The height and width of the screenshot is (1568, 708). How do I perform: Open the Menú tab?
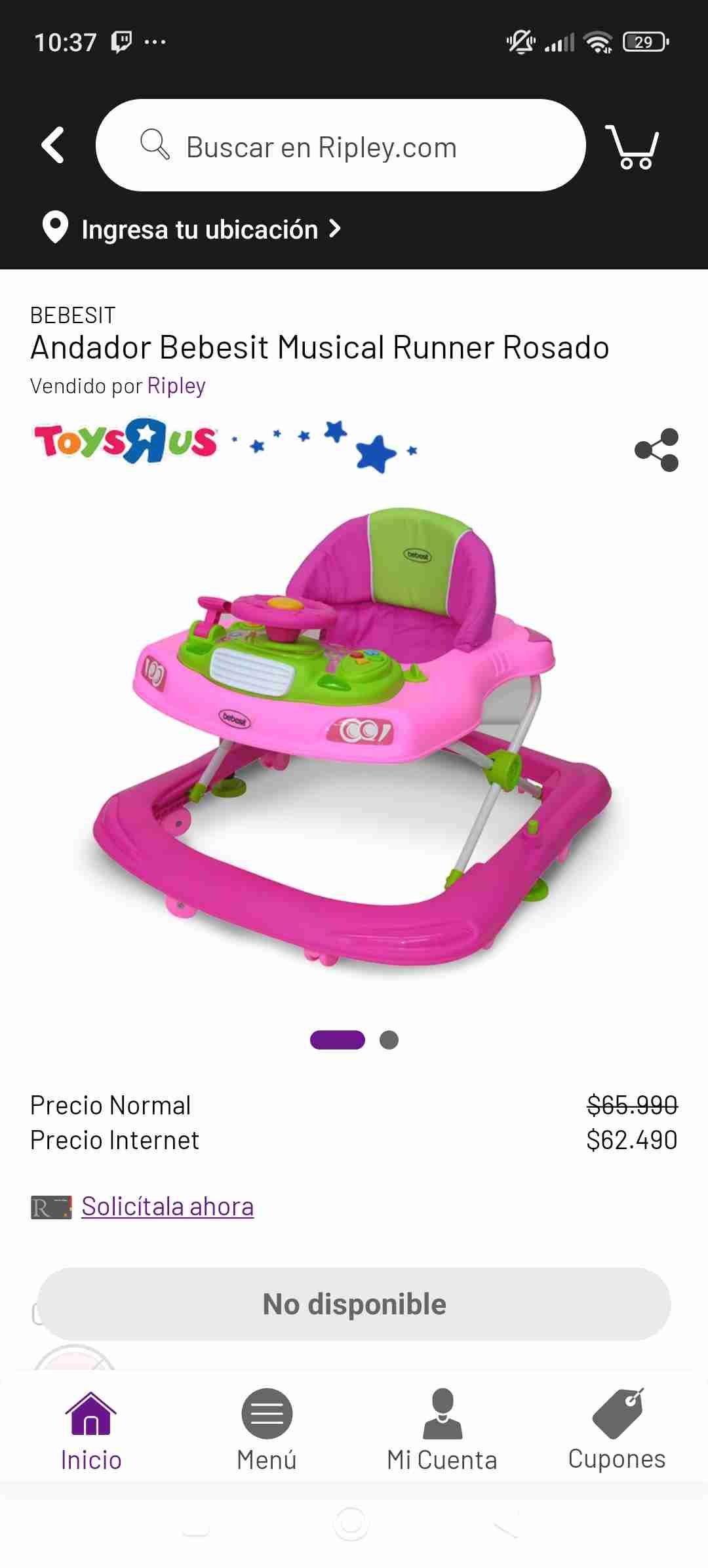click(267, 1431)
